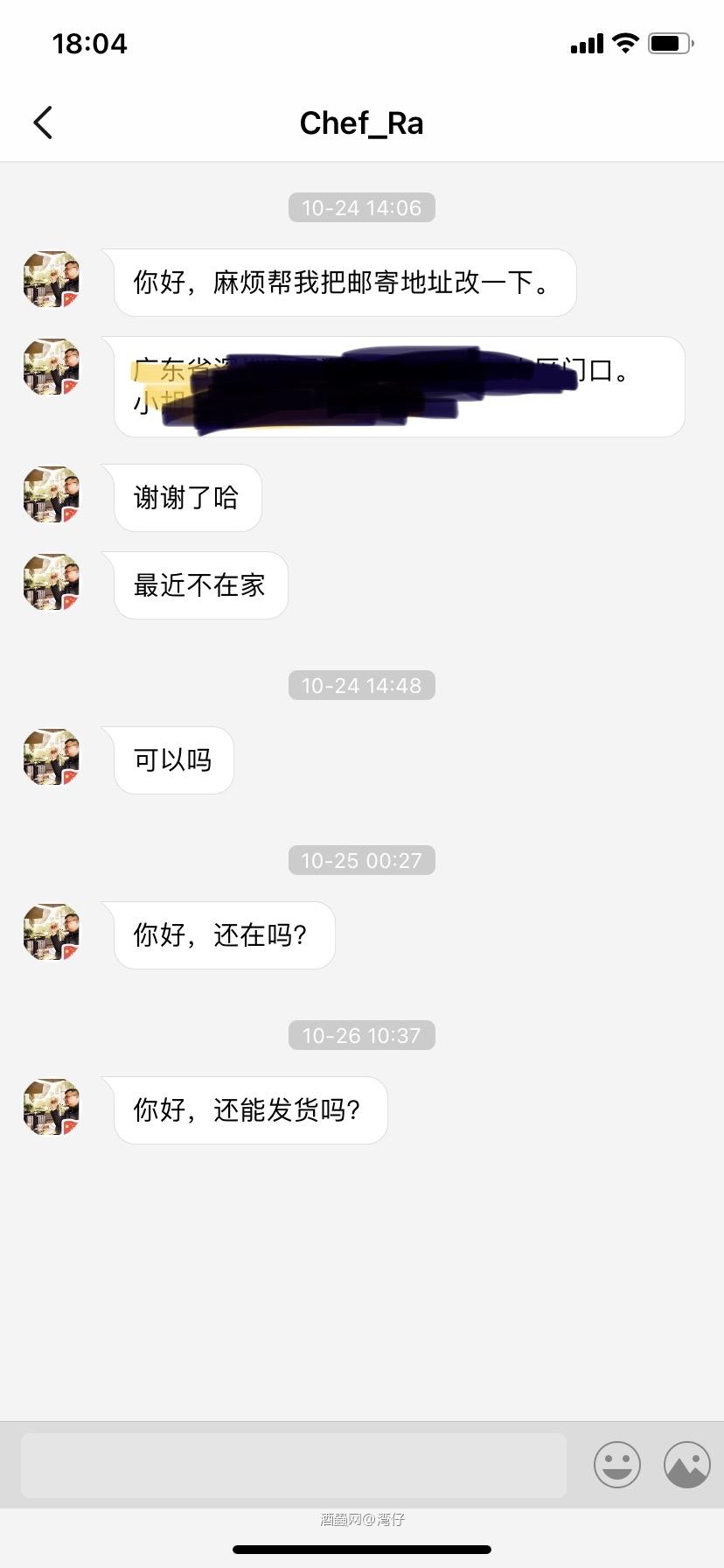
Task: Tap the chat title Chef_Ra
Action: coord(361,122)
